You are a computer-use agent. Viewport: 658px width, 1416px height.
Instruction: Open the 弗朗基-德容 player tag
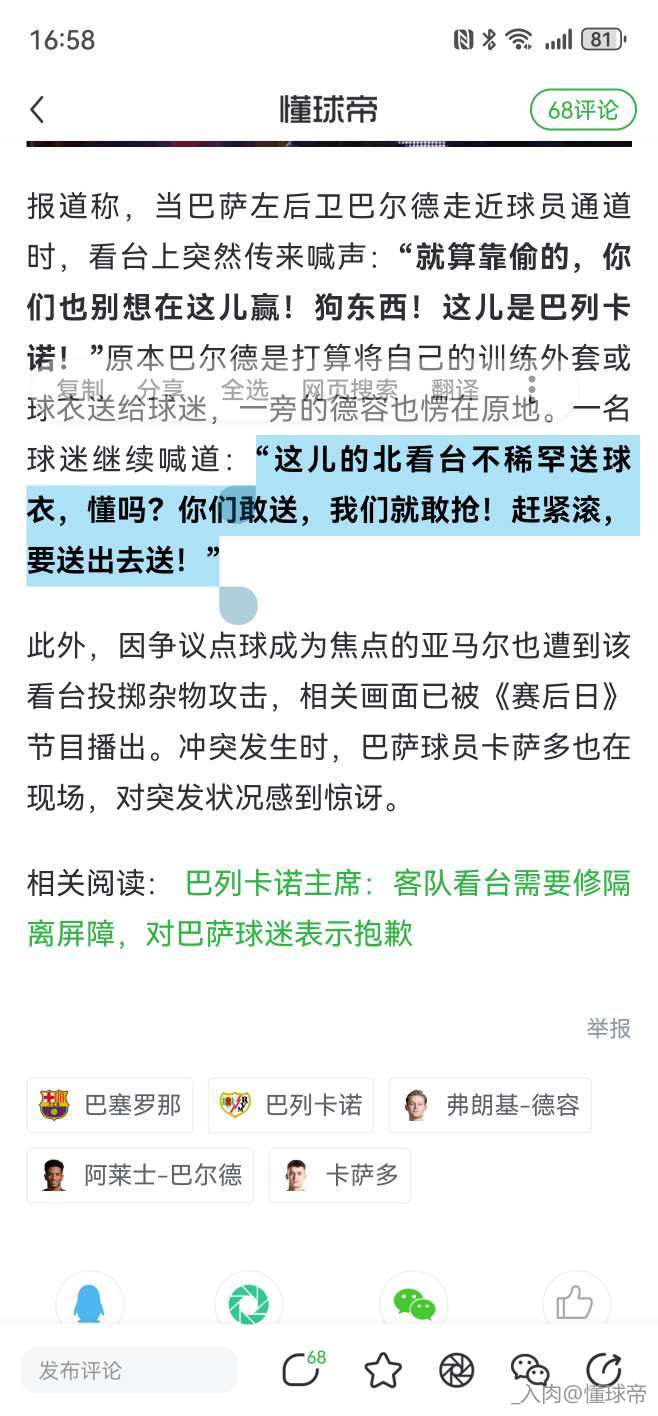490,1105
